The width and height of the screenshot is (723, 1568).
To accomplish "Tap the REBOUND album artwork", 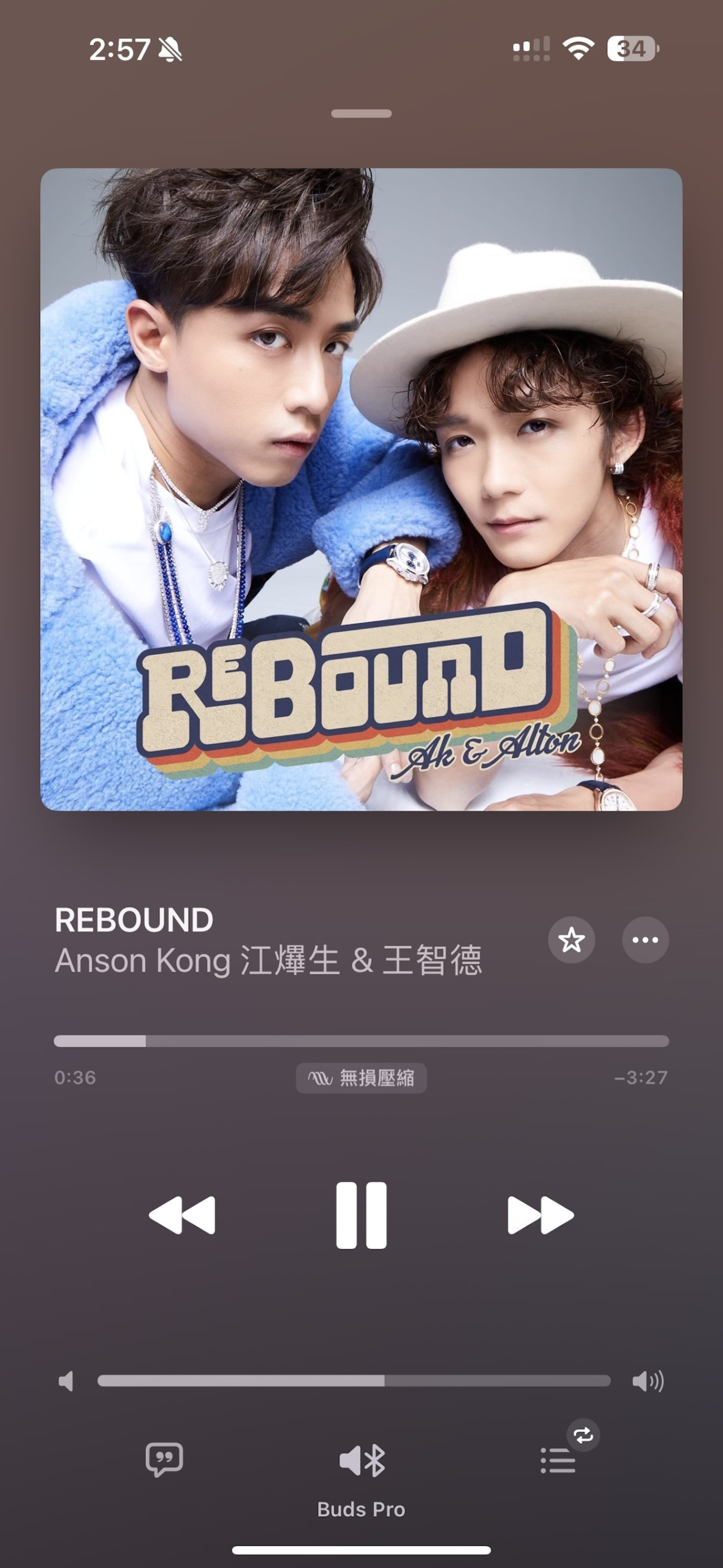I will tap(361, 489).
